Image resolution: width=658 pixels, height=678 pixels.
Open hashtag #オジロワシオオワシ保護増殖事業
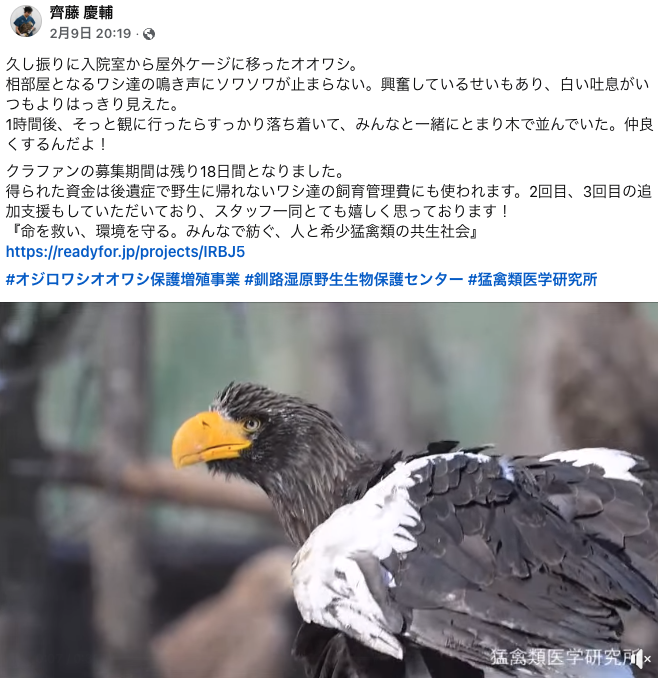pyautogui.click(x=122, y=279)
